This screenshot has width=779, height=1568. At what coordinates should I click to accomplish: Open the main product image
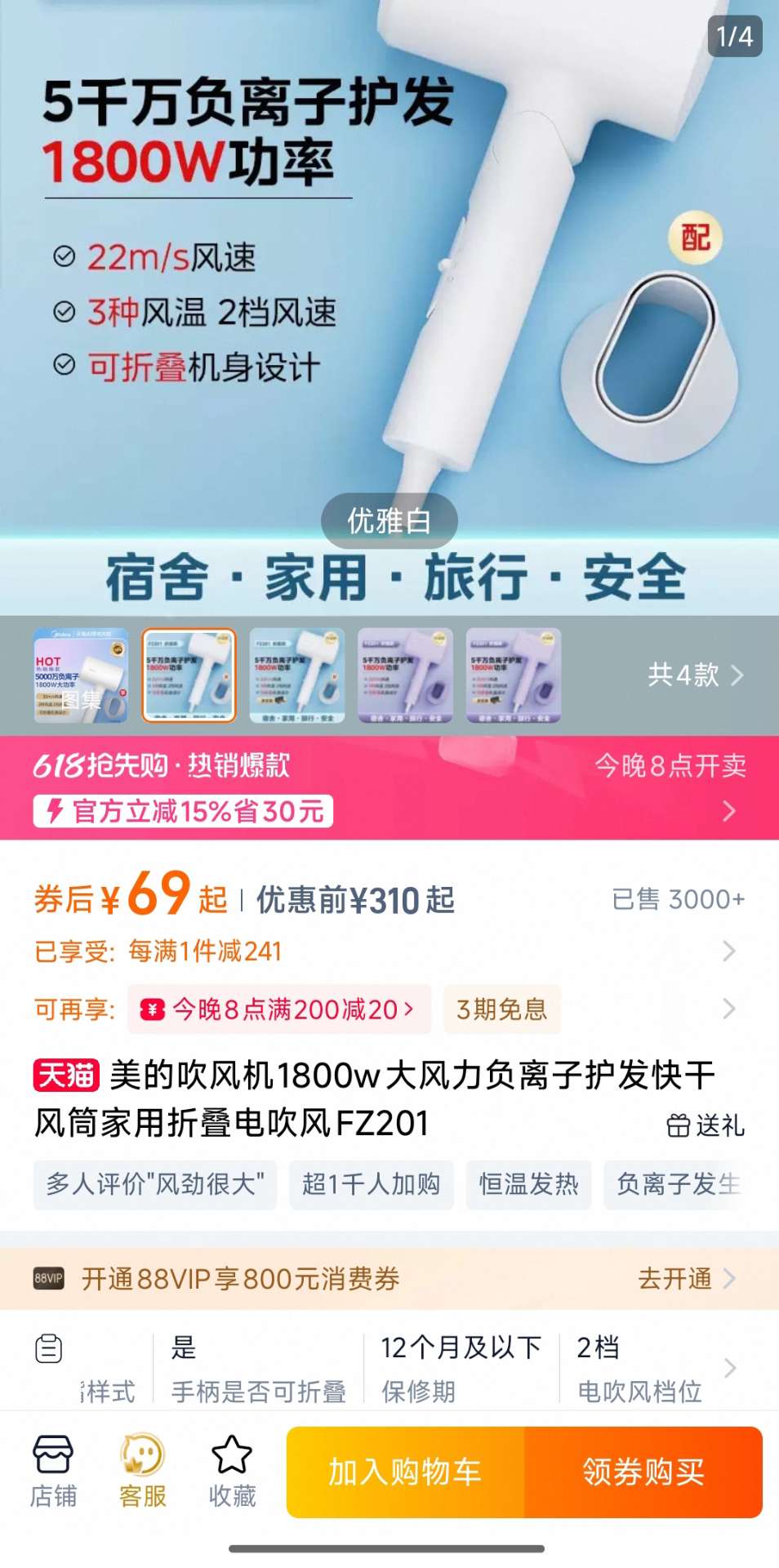tap(389, 286)
